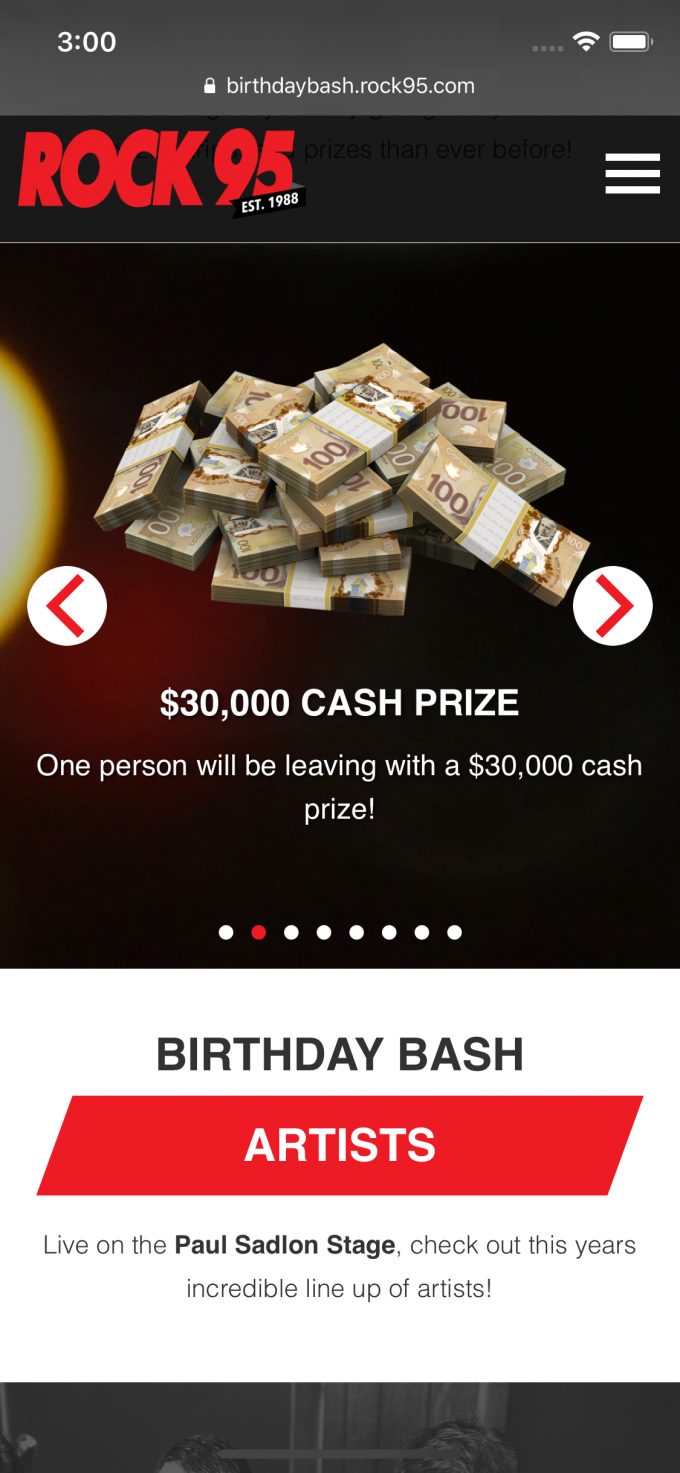The width and height of the screenshot is (680, 1473).
Task: Jump to the last slide via its dot
Action: (x=454, y=932)
